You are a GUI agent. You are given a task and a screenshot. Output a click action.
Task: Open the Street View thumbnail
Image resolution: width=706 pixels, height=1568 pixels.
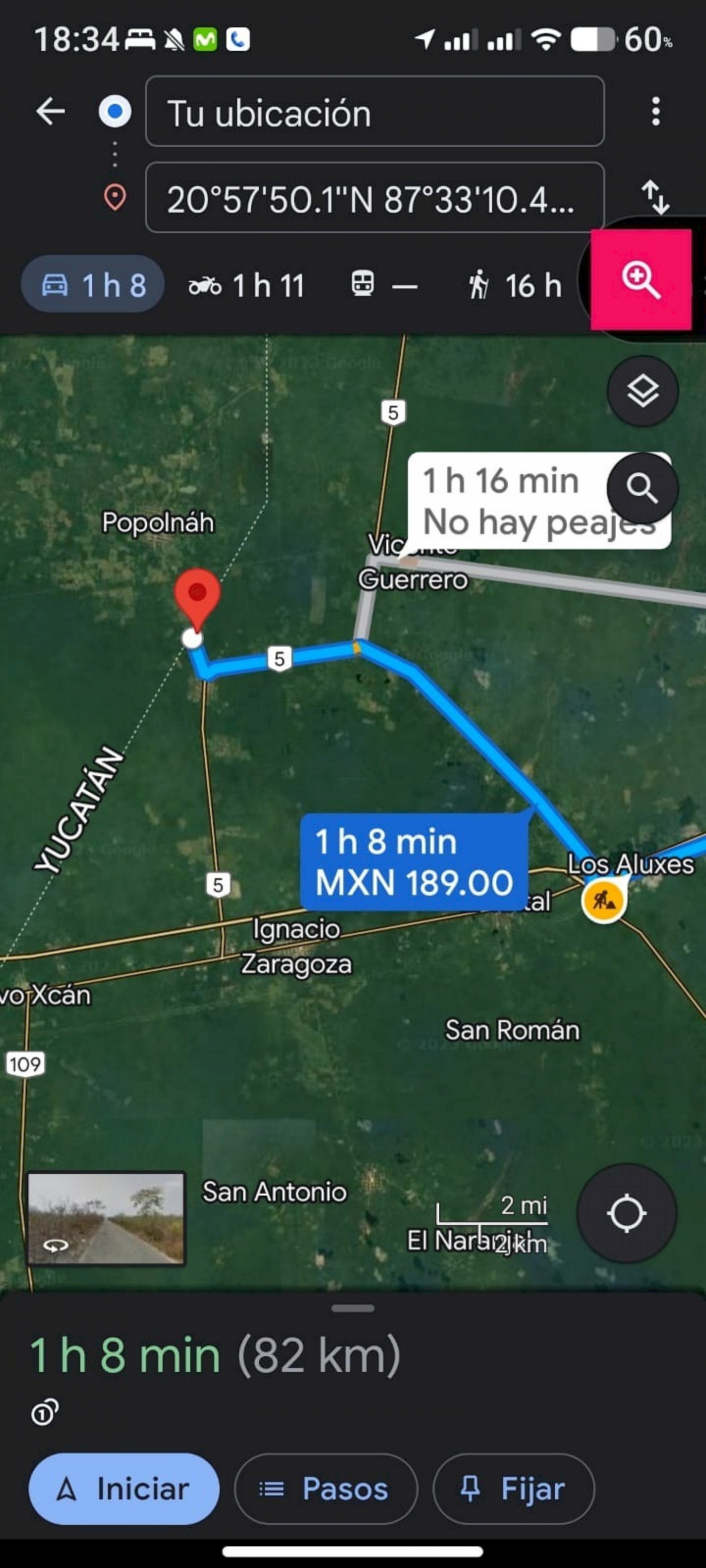coord(106,1218)
